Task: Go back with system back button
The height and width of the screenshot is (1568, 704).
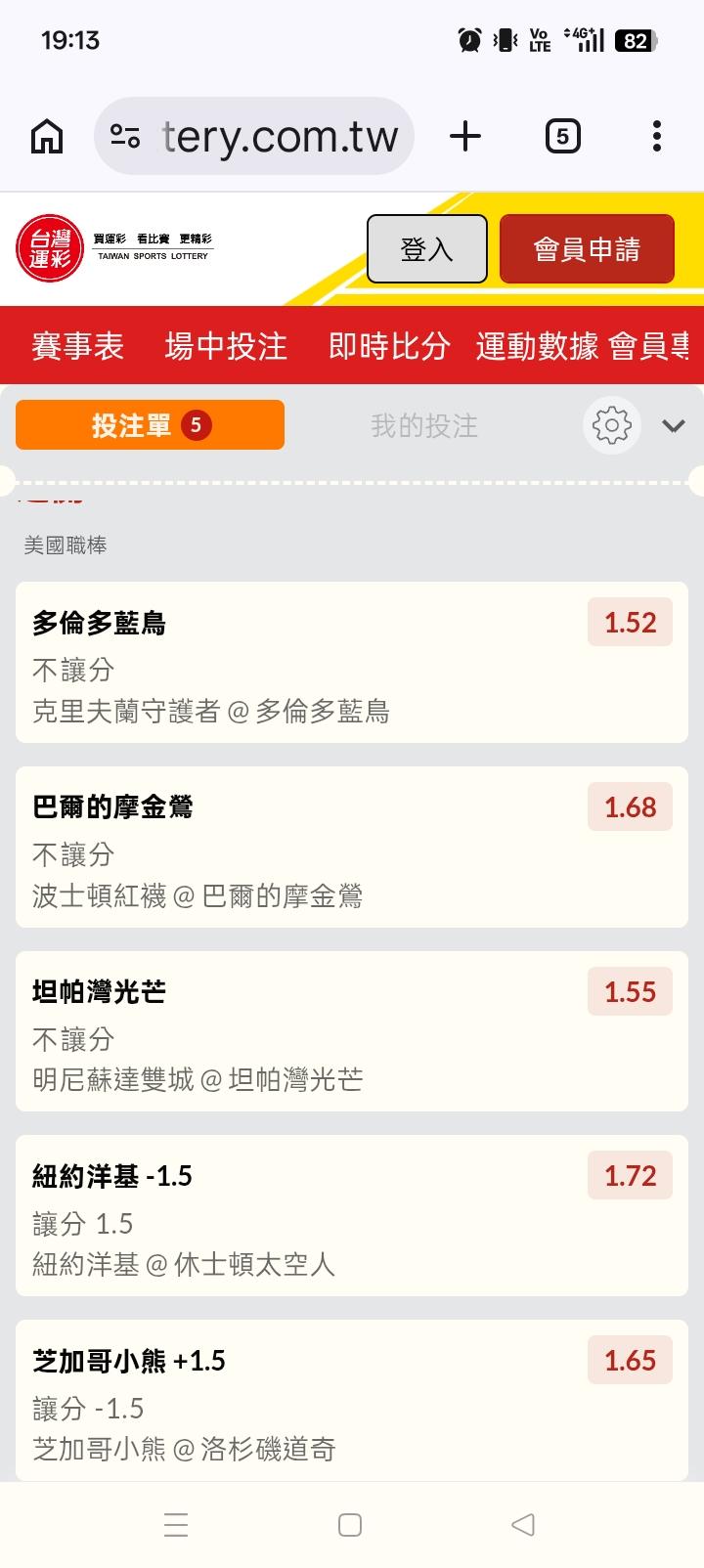Action: (523, 1524)
